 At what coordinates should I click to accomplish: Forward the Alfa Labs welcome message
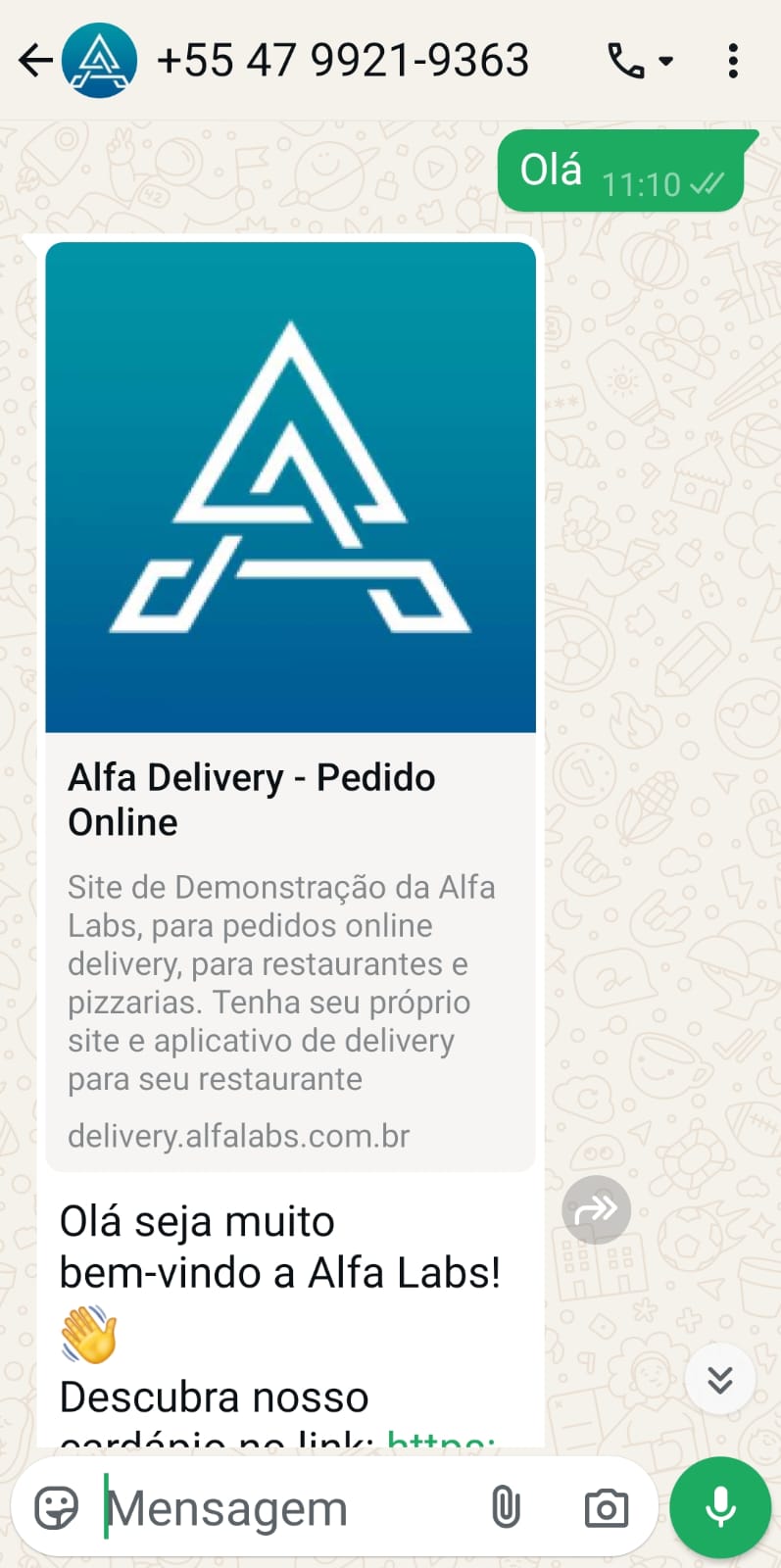click(596, 1209)
